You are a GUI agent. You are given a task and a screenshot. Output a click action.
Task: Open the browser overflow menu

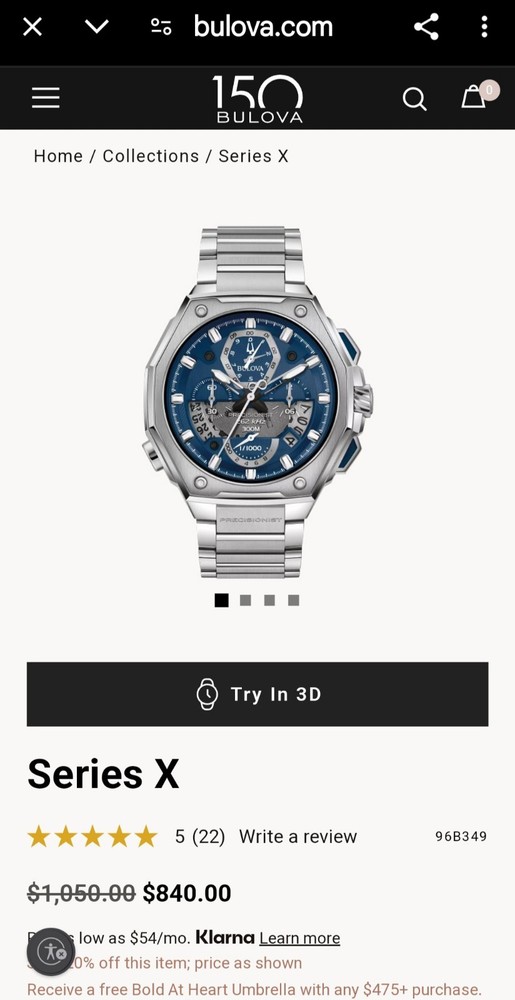click(484, 27)
